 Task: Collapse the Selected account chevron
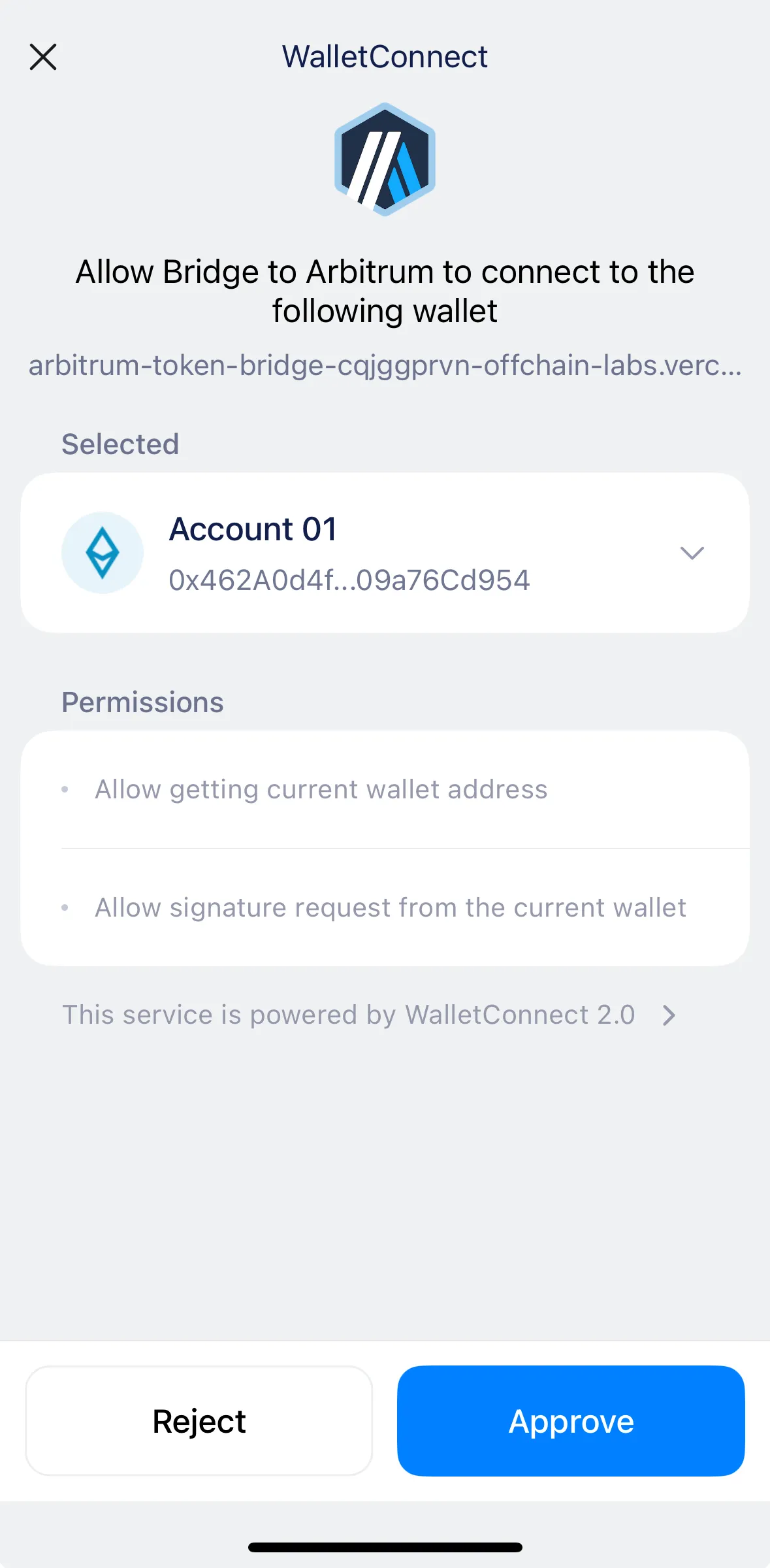692,552
